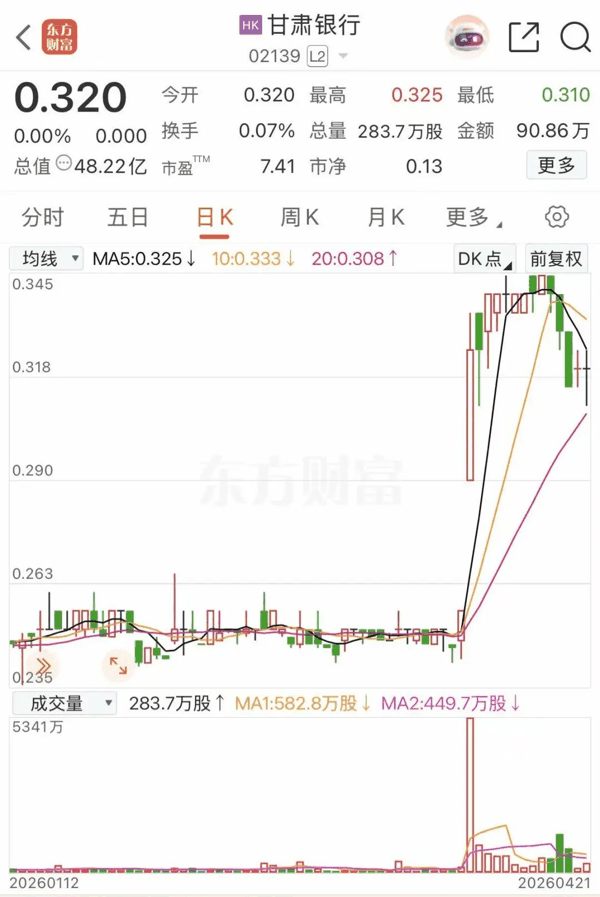Change the 前复权 adjustment setting
600x897 pixels.
(x=556, y=258)
